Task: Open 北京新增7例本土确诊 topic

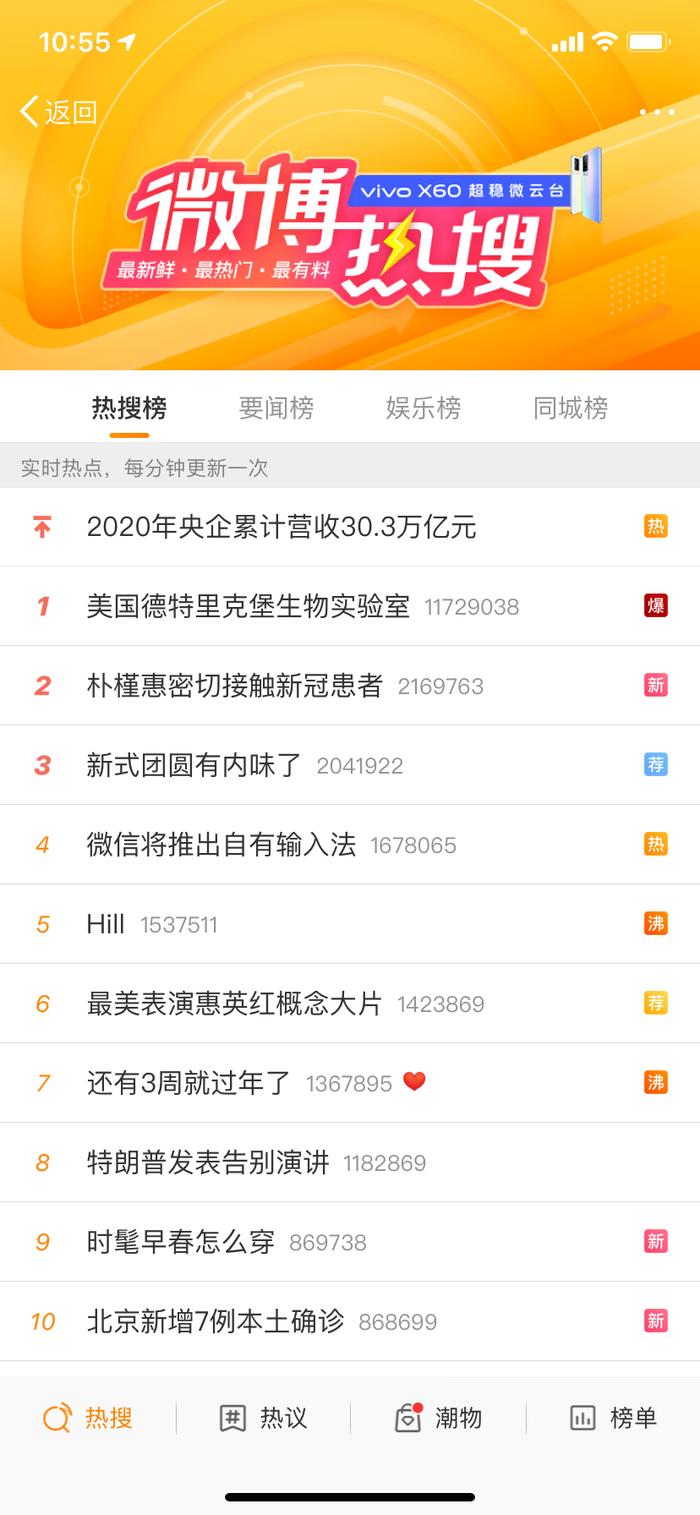Action: click(x=350, y=1322)
